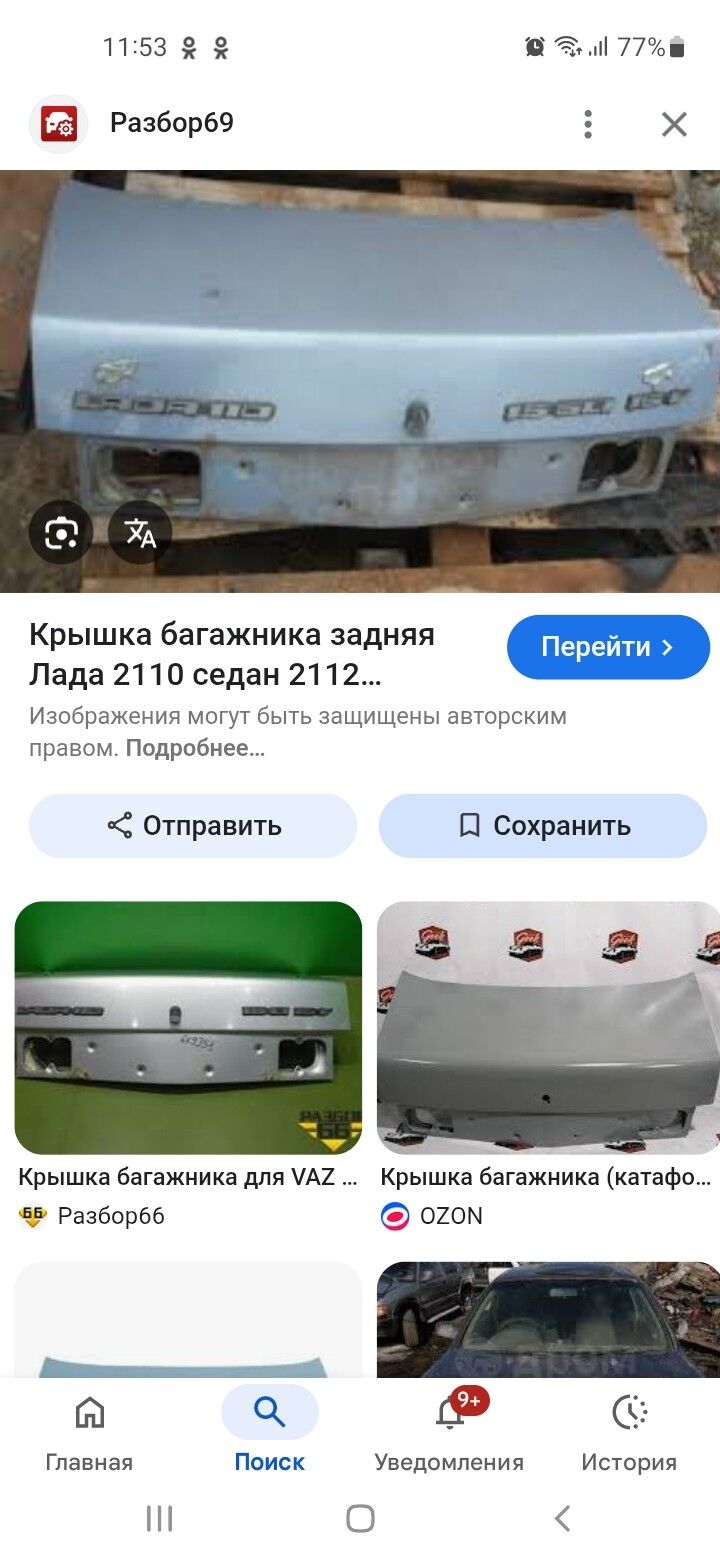Viewport: 720px width, 1560px height.
Task: Tap the Перейти button
Action: tap(608, 647)
